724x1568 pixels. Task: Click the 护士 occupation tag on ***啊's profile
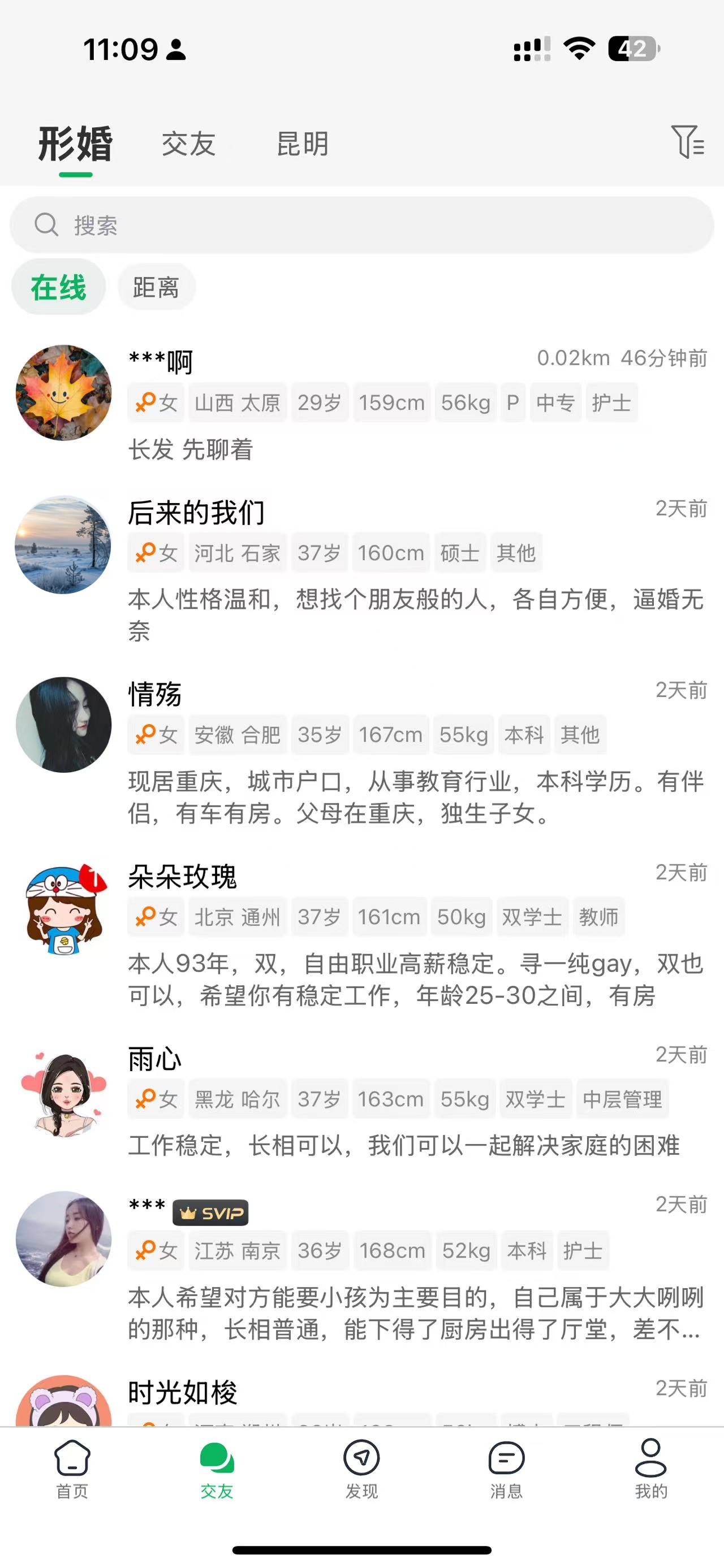click(613, 402)
